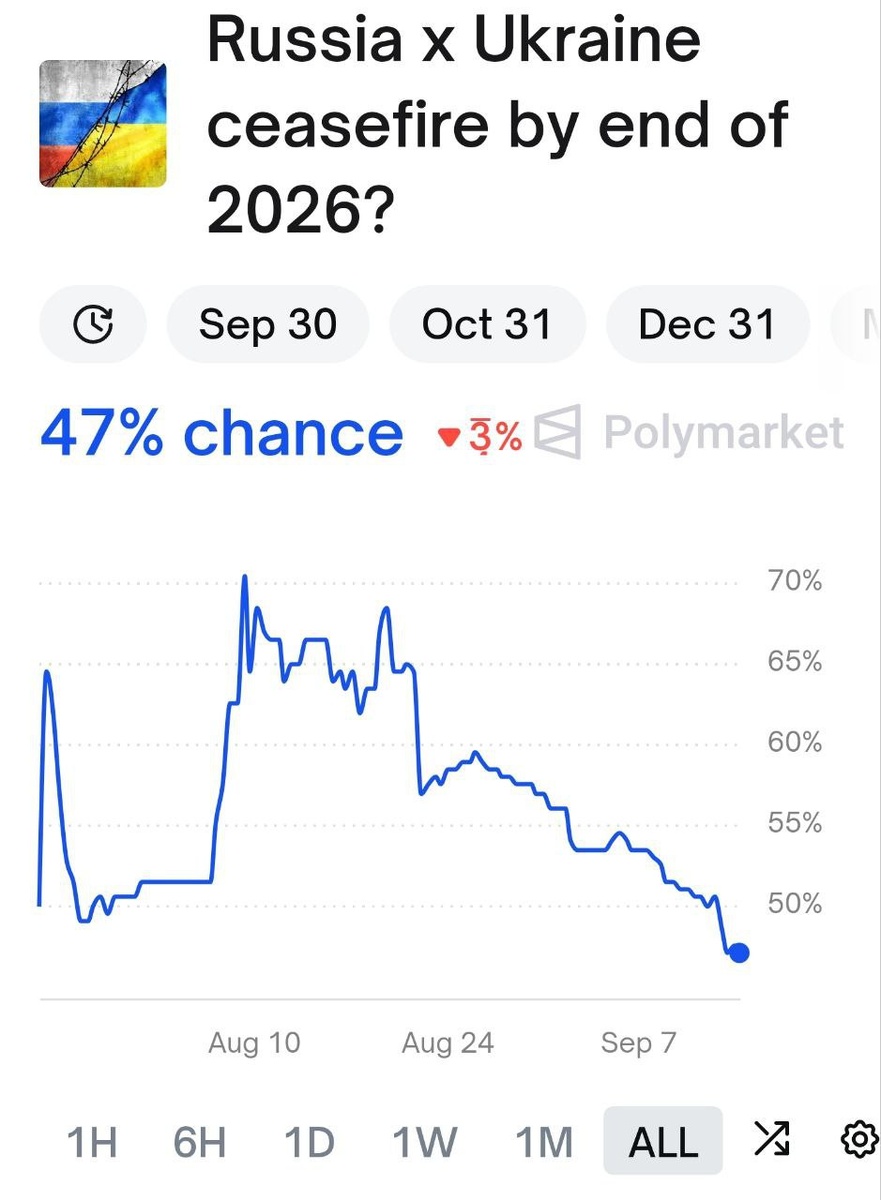Image resolution: width=881 pixels, height=1200 pixels.
Task: Choose the Dec 31 date chip
Action: pyautogui.click(x=706, y=324)
